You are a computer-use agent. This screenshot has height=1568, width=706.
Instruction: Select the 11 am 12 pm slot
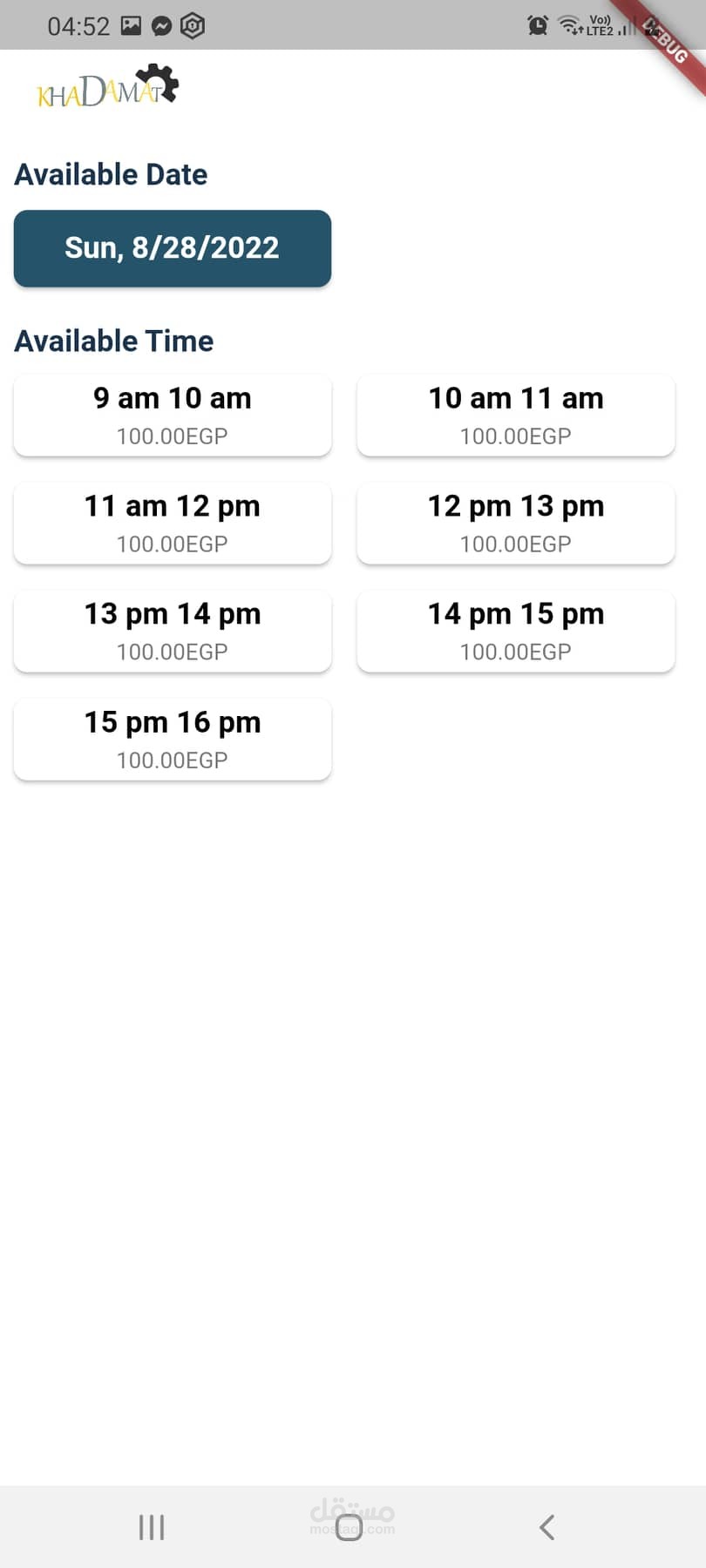[172, 523]
